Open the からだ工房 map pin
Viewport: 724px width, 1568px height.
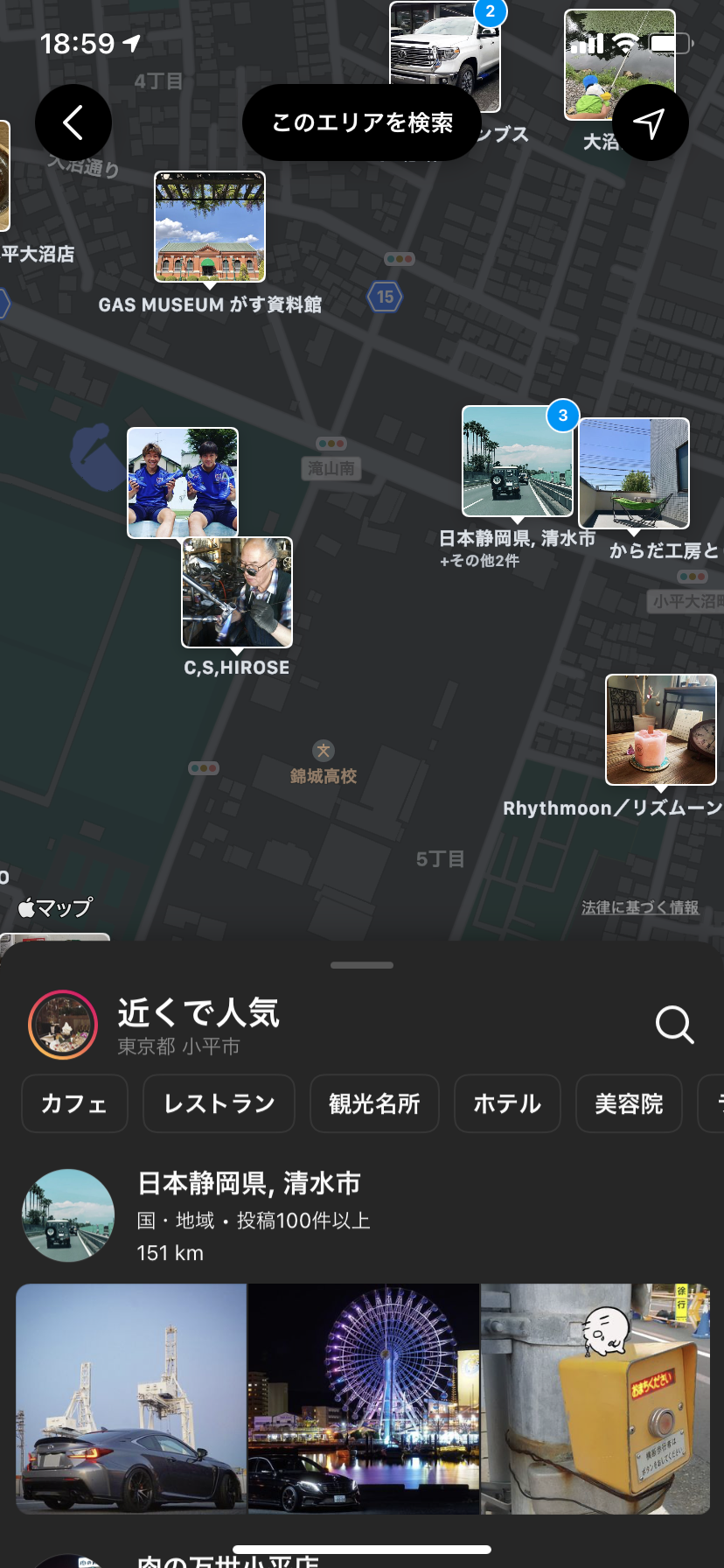point(634,473)
